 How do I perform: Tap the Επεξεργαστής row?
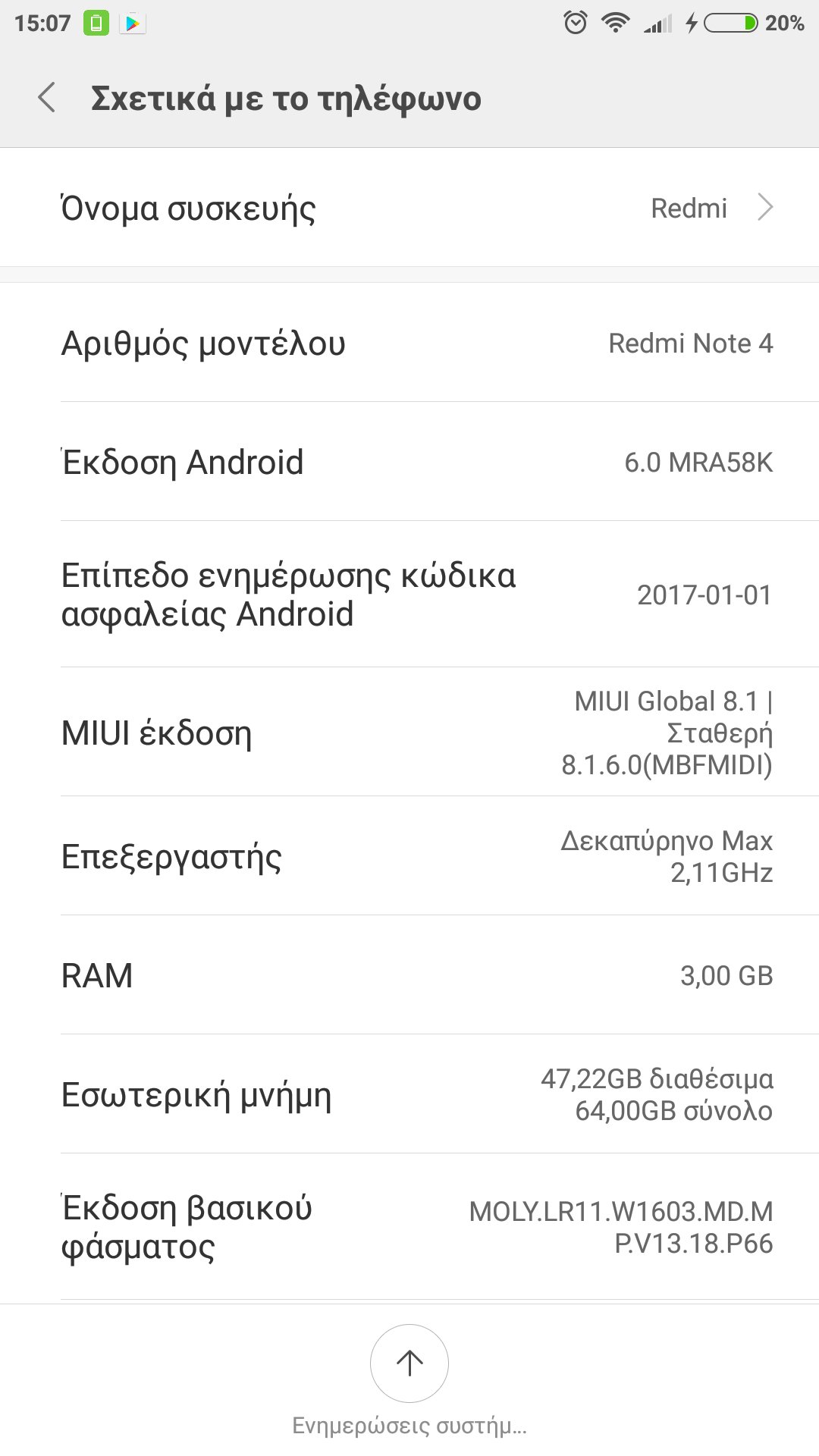point(409,856)
